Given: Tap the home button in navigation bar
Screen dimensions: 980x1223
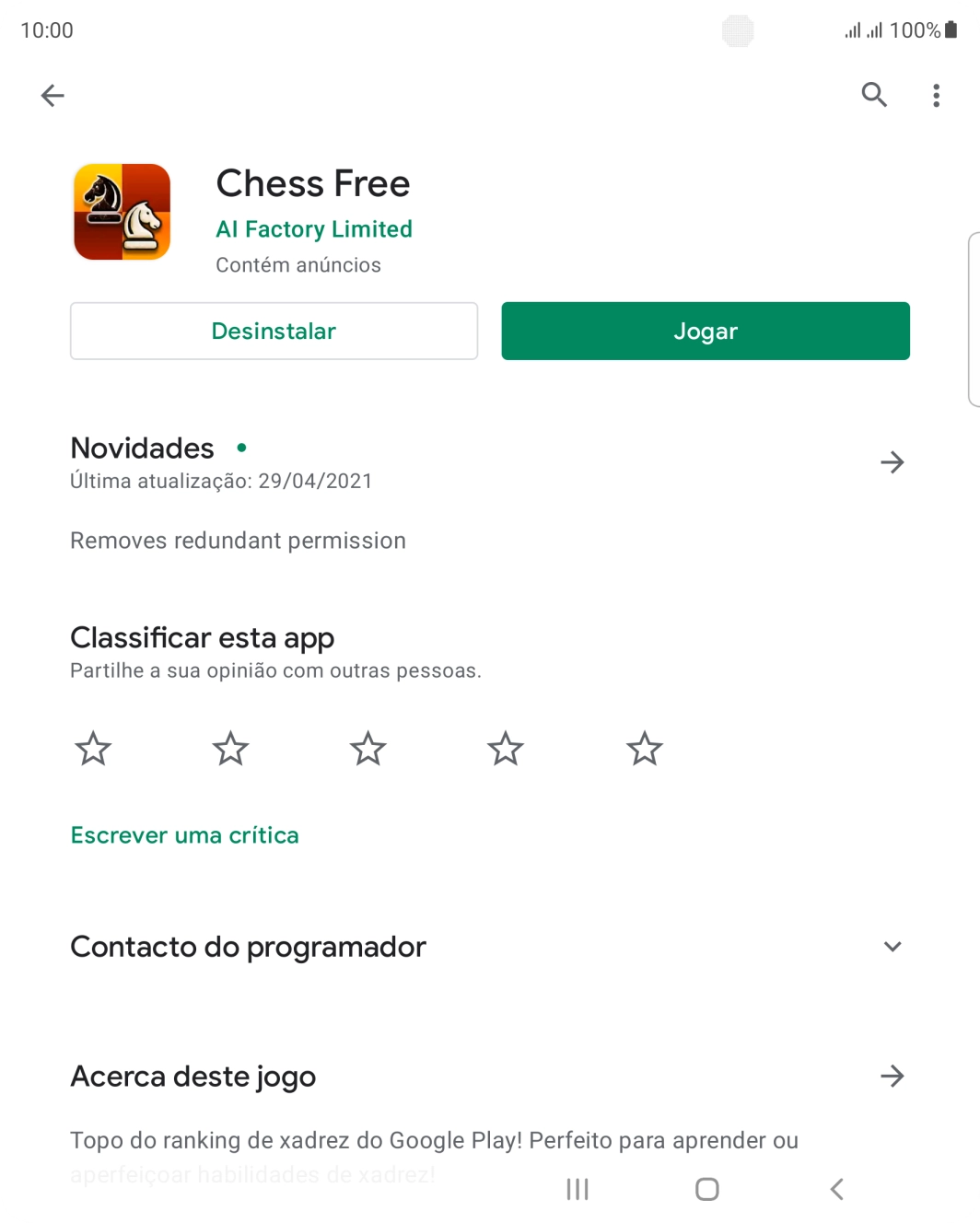Looking at the screenshot, I should [706, 1189].
